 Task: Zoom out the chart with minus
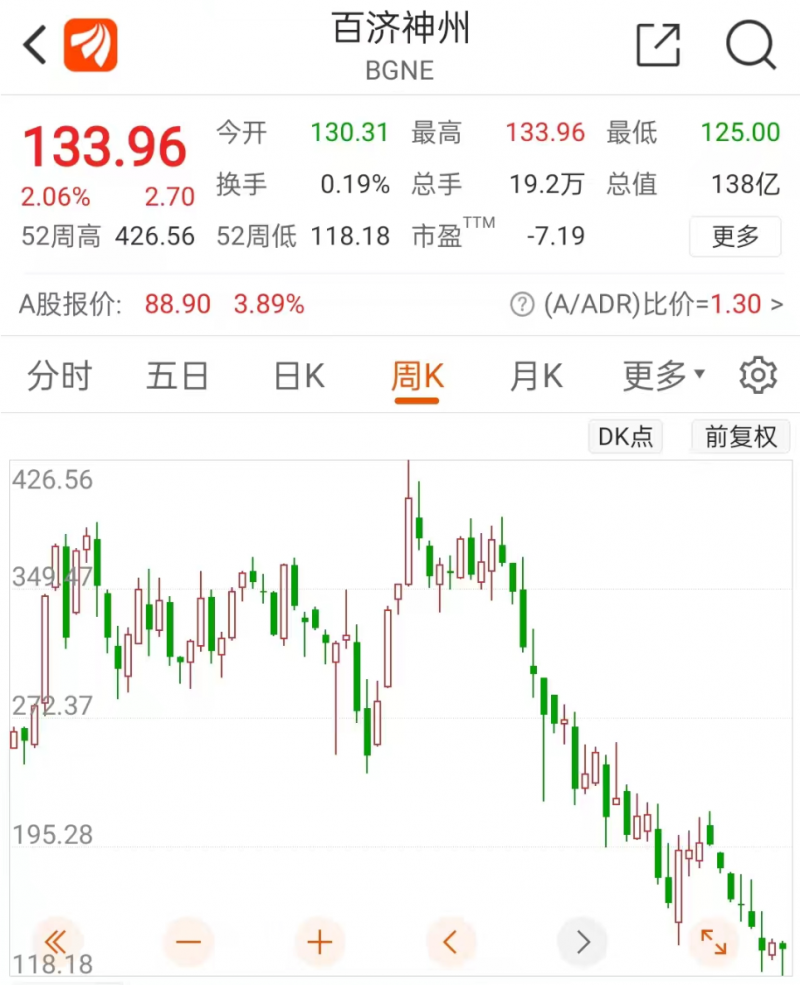(x=188, y=941)
